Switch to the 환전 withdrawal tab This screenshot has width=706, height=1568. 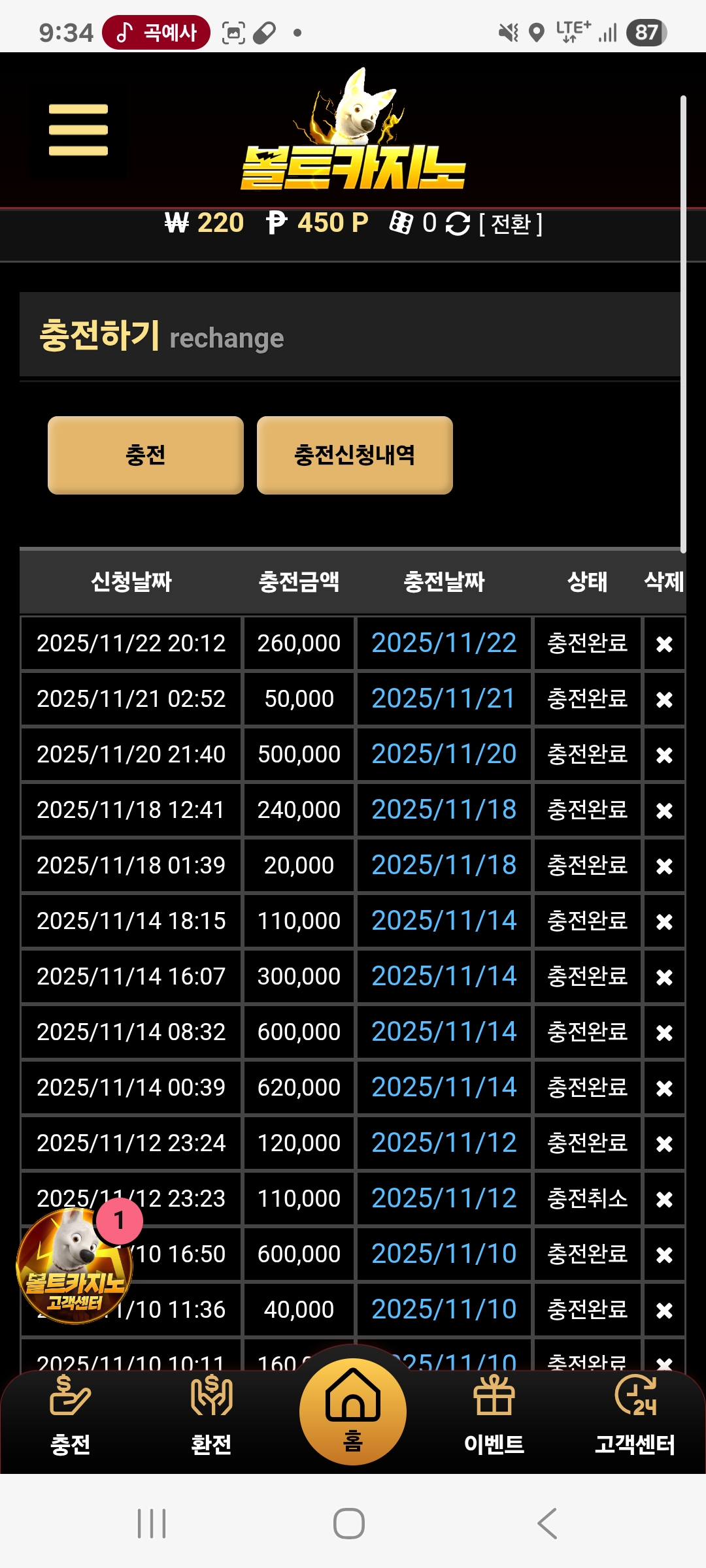pos(211,1414)
